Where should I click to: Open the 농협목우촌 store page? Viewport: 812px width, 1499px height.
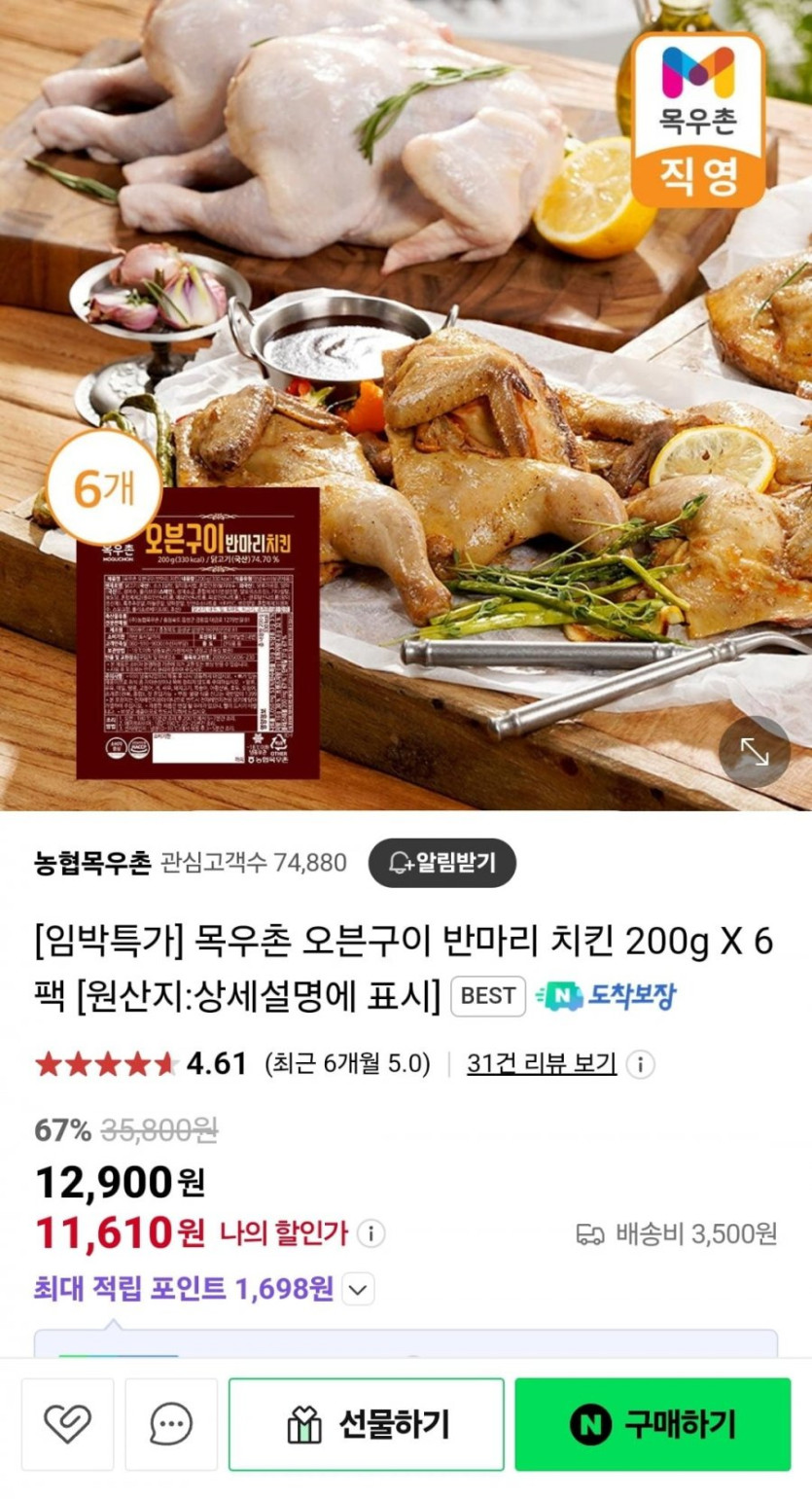pos(93,862)
